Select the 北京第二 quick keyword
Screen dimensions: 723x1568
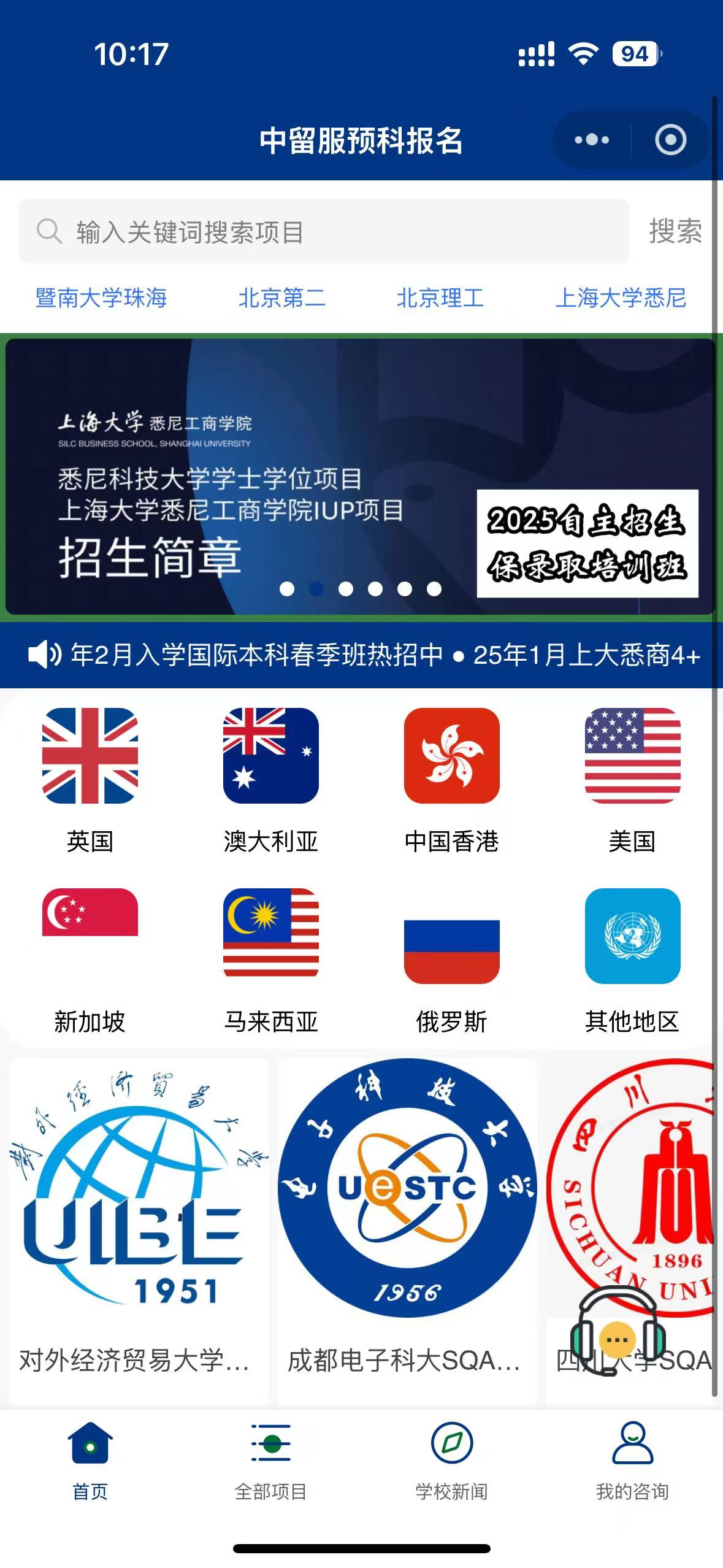pos(281,298)
